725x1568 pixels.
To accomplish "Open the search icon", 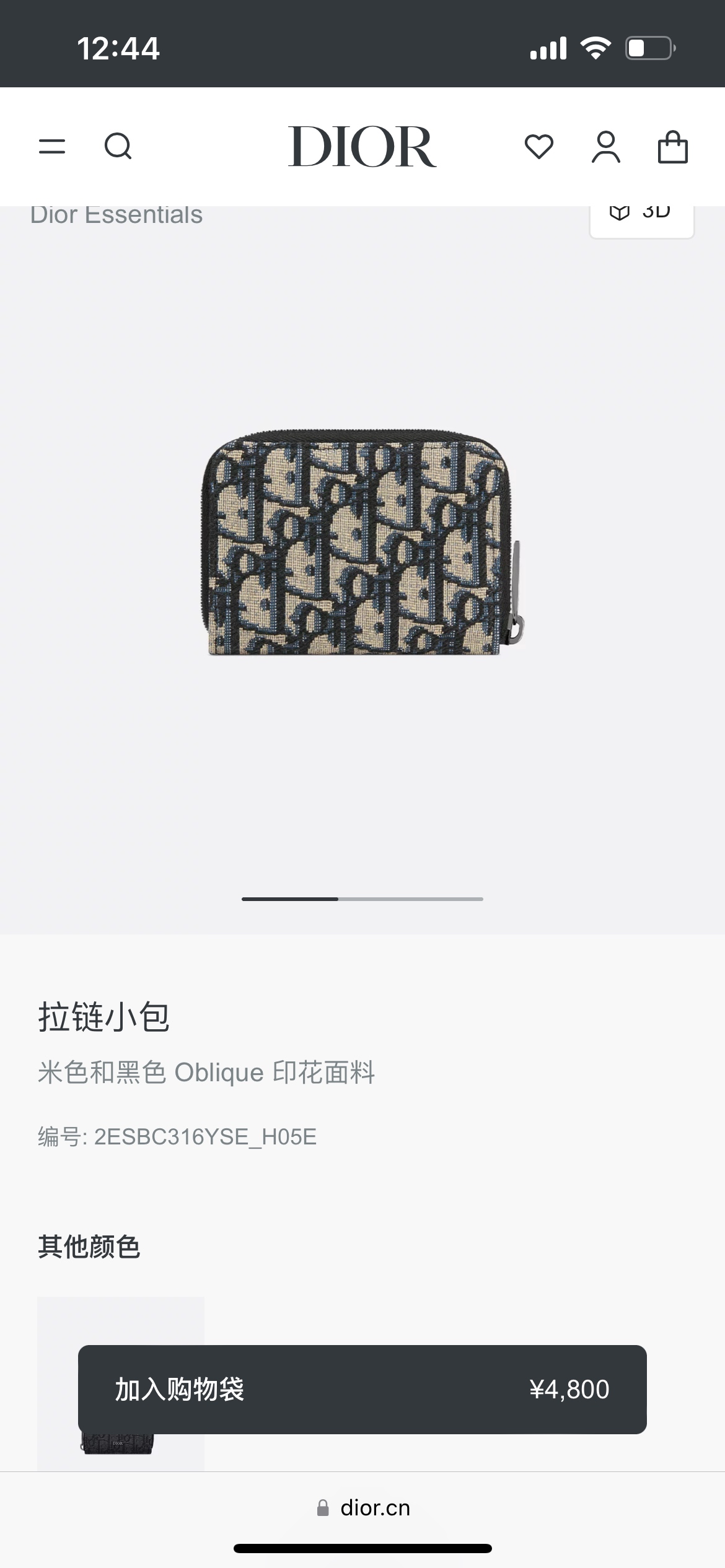I will 118,147.
